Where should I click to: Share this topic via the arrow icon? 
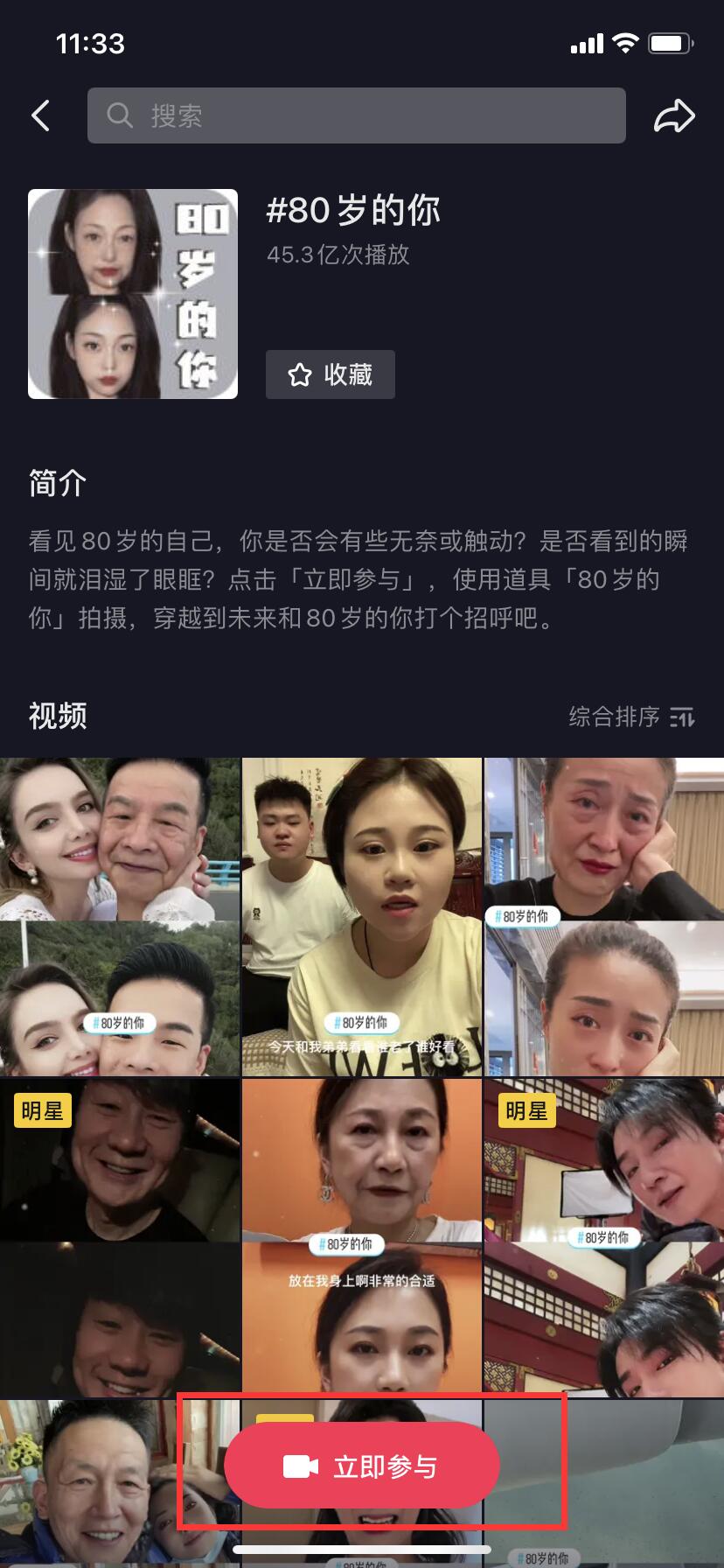pyautogui.click(x=674, y=115)
